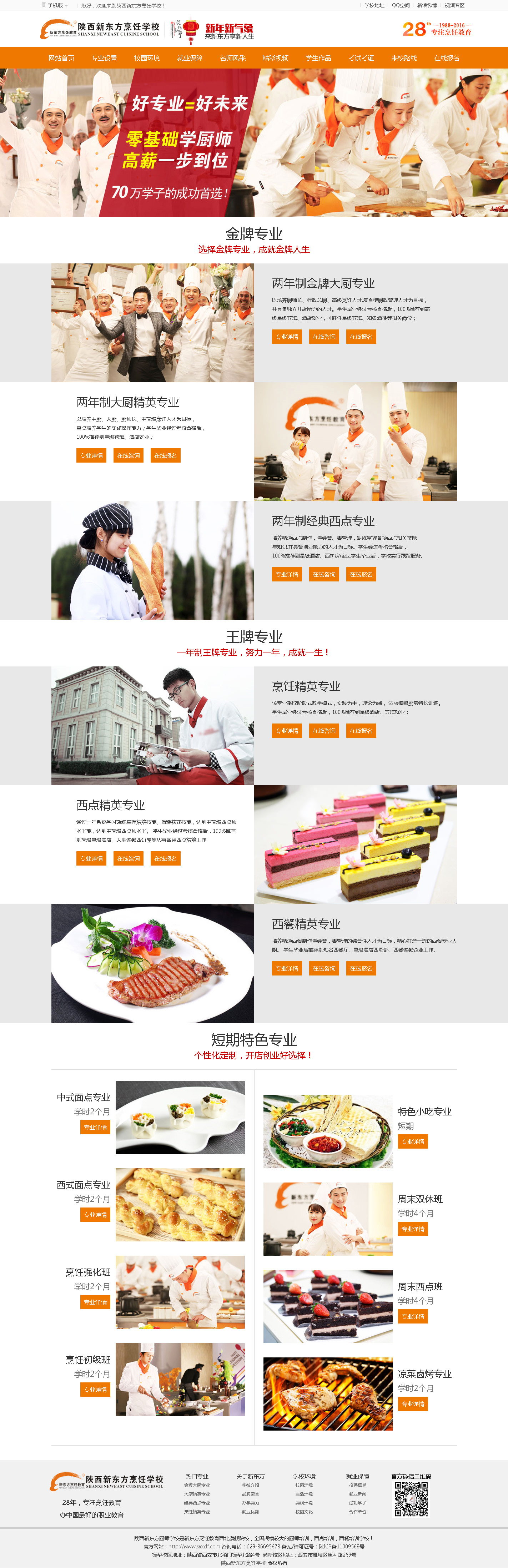This screenshot has height=1568, width=508.
Task: Open 专业详情 for 中式面点专业
Action: [x=95, y=1127]
